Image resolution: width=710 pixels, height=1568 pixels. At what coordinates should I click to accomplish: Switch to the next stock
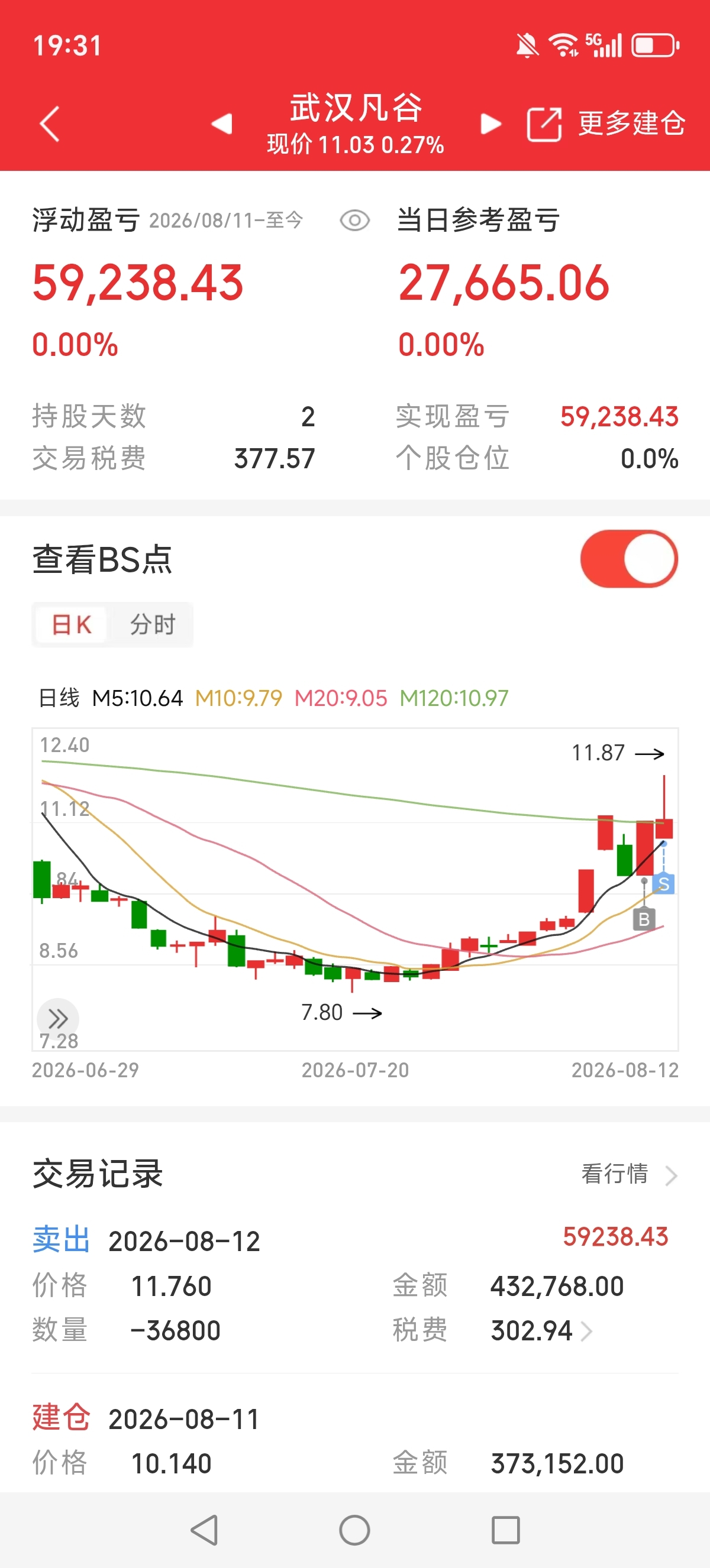pyautogui.click(x=491, y=124)
